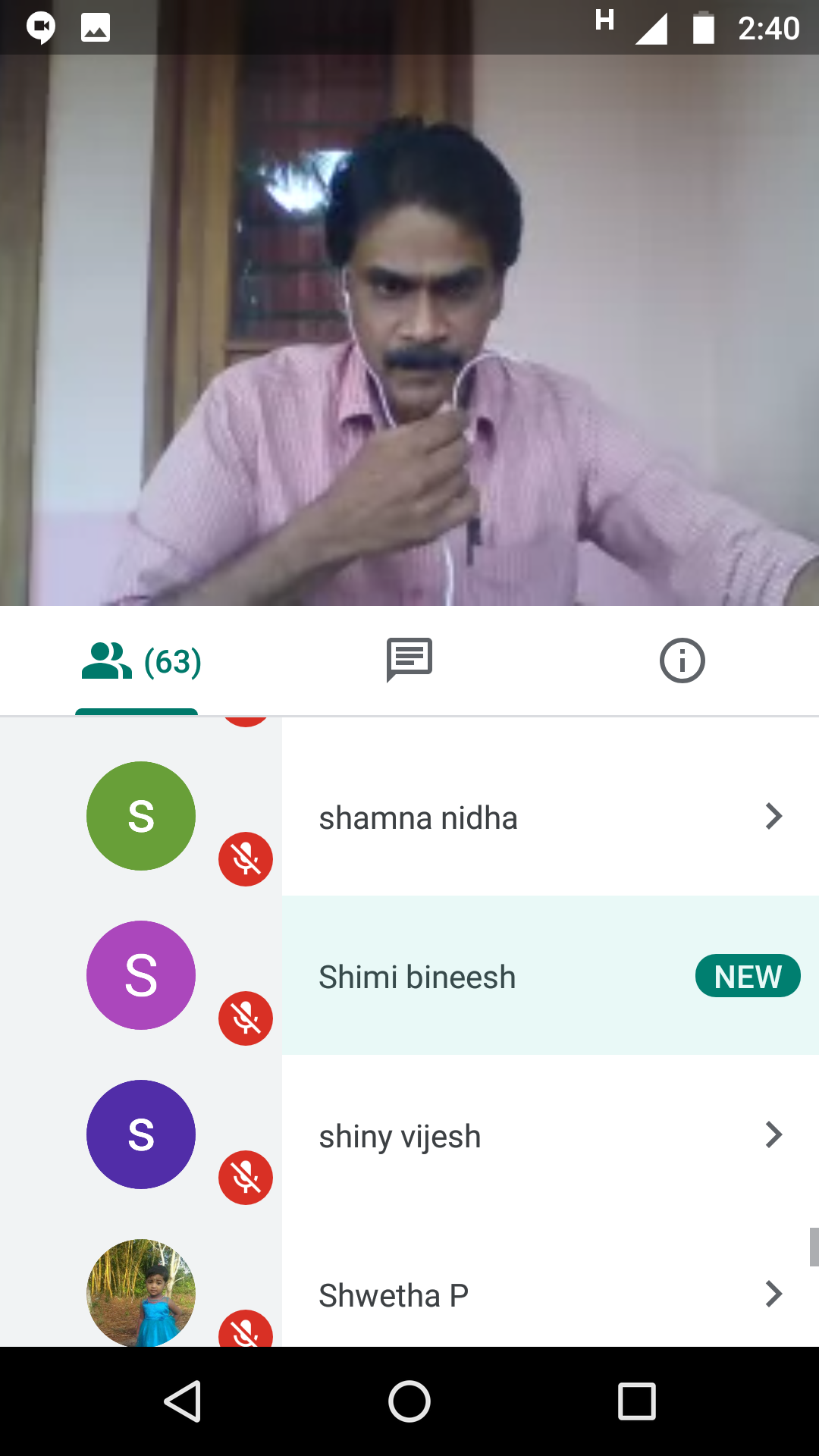Select Shimi bineesh in the list
819x1456 pixels.
coord(417,977)
